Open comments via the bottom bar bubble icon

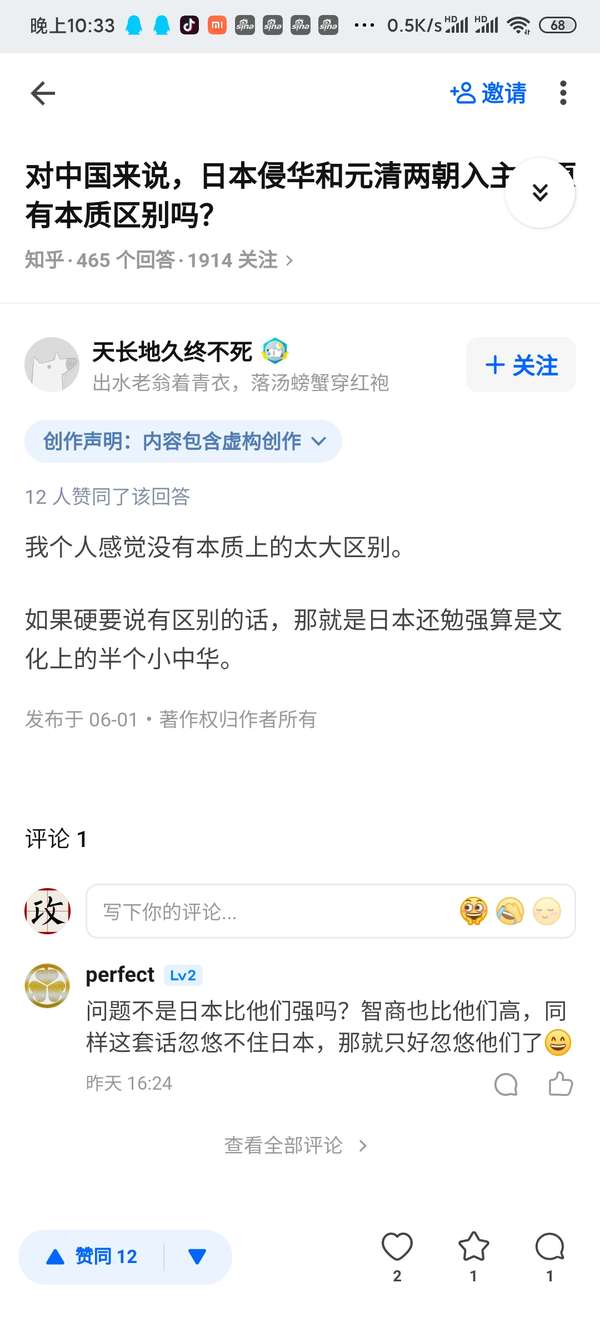549,1255
